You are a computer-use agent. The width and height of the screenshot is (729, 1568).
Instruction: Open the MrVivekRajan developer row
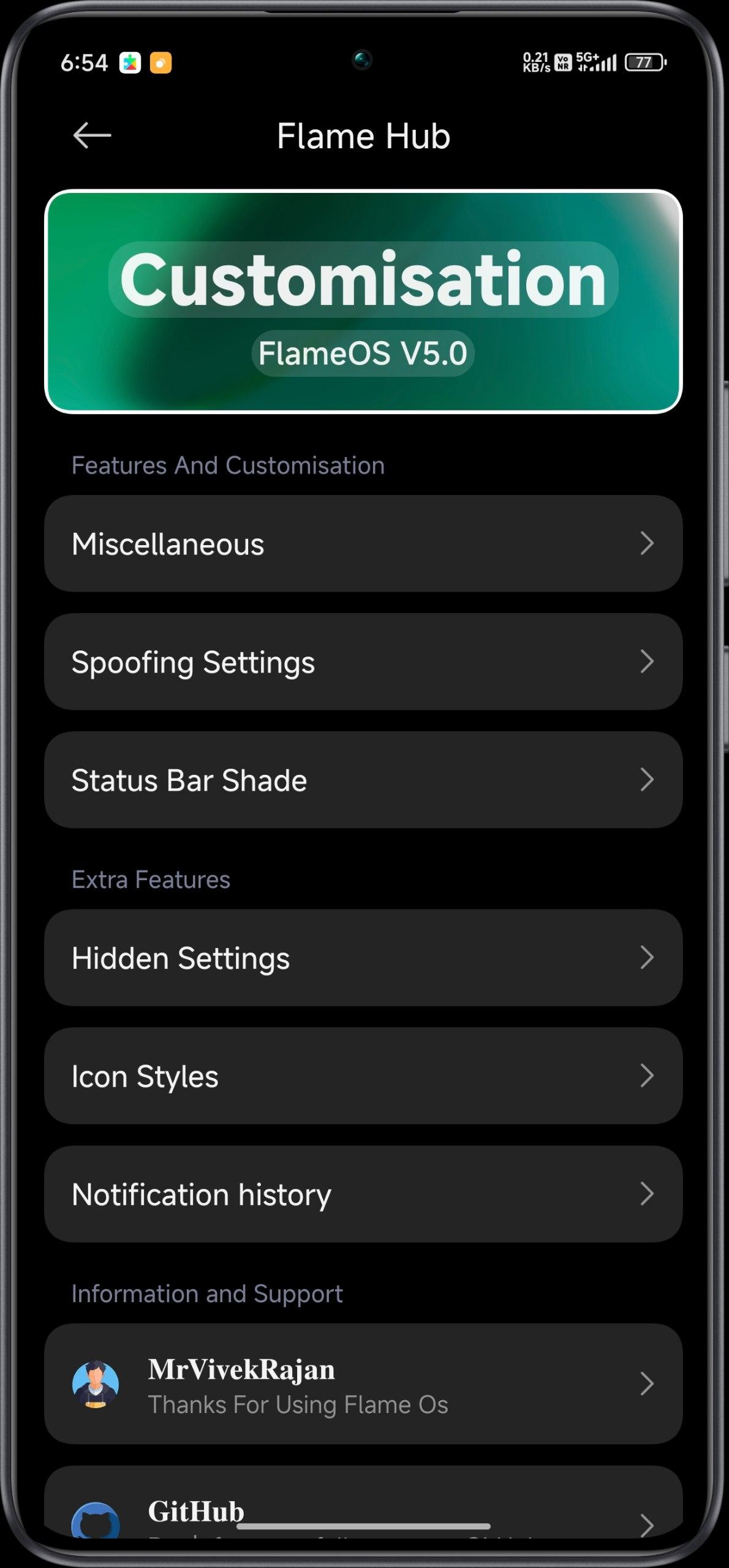point(363,1384)
